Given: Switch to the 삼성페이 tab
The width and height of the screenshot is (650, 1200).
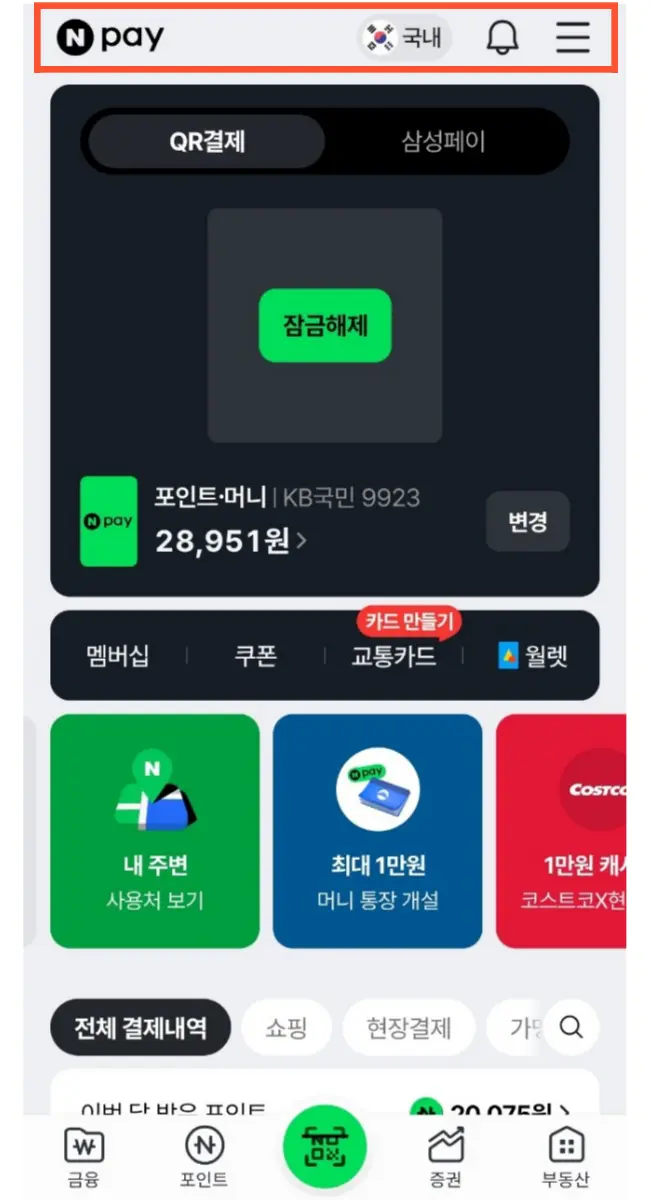Looking at the screenshot, I should (443, 142).
